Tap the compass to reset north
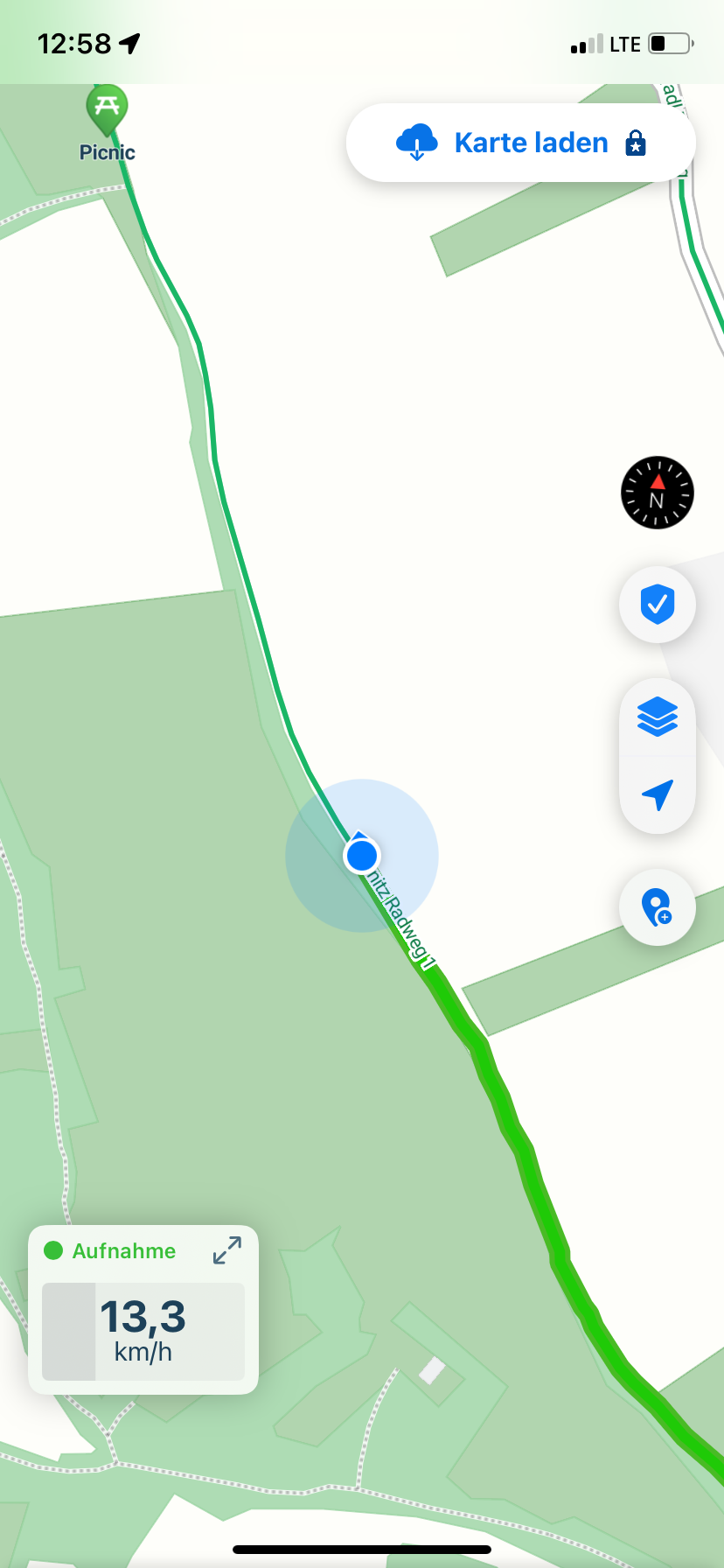Viewport: 724px width, 1568px height. pyautogui.click(x=657, y=493)
